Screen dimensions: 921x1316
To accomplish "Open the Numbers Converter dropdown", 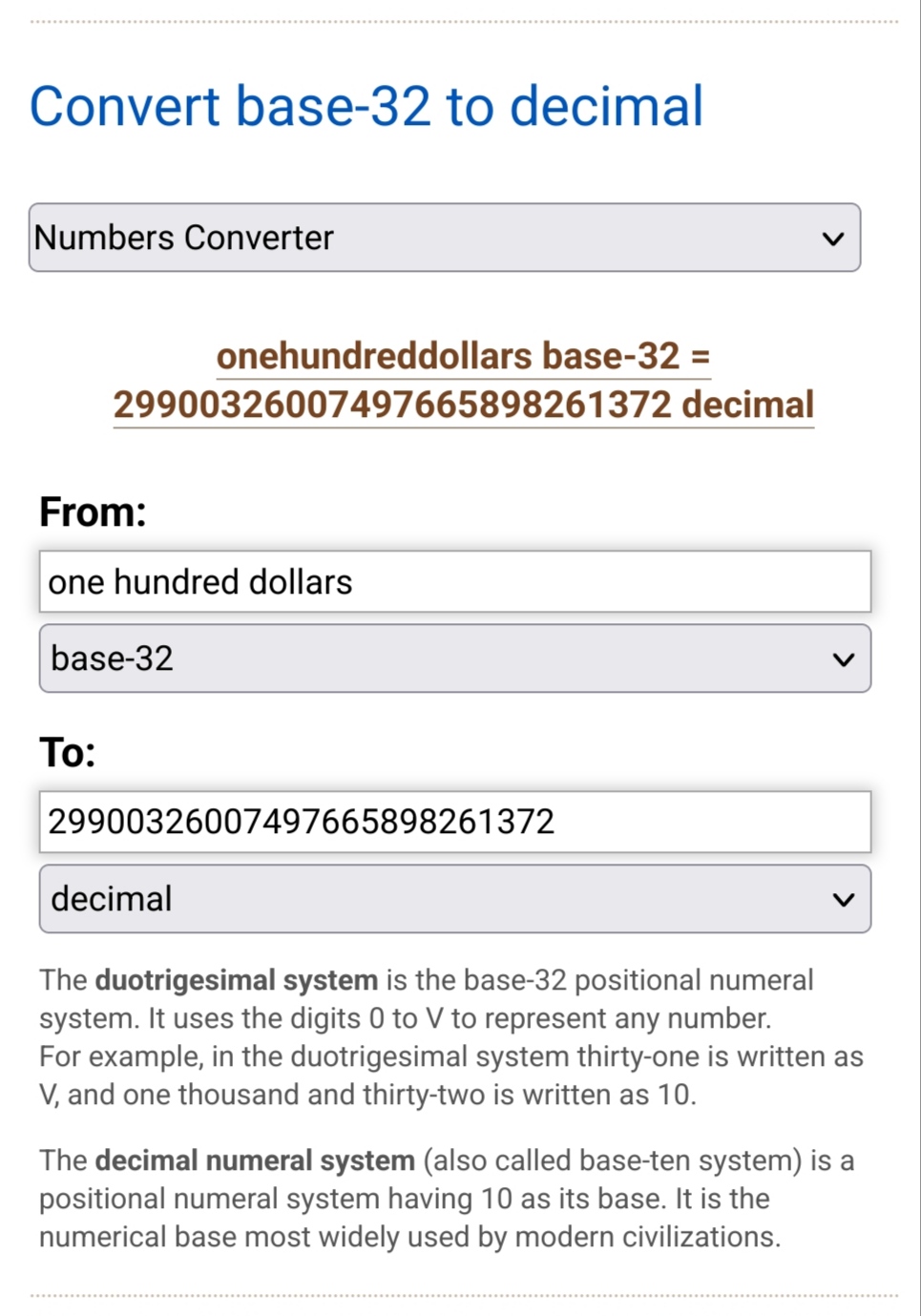I will coord(445,238).
